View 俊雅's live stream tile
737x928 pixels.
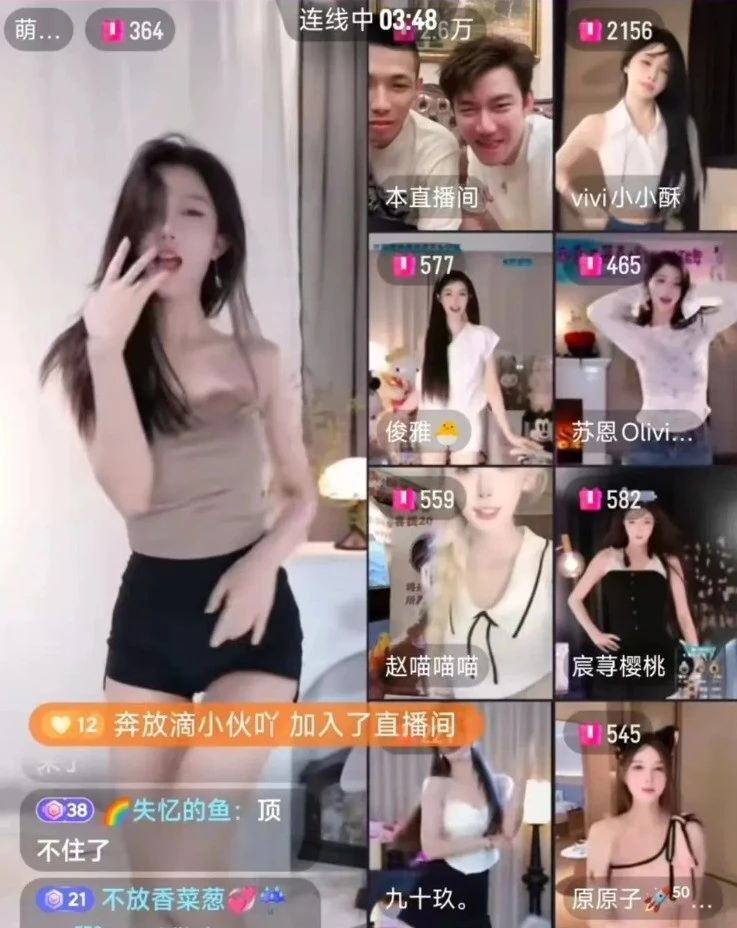(x=459, y=350)
